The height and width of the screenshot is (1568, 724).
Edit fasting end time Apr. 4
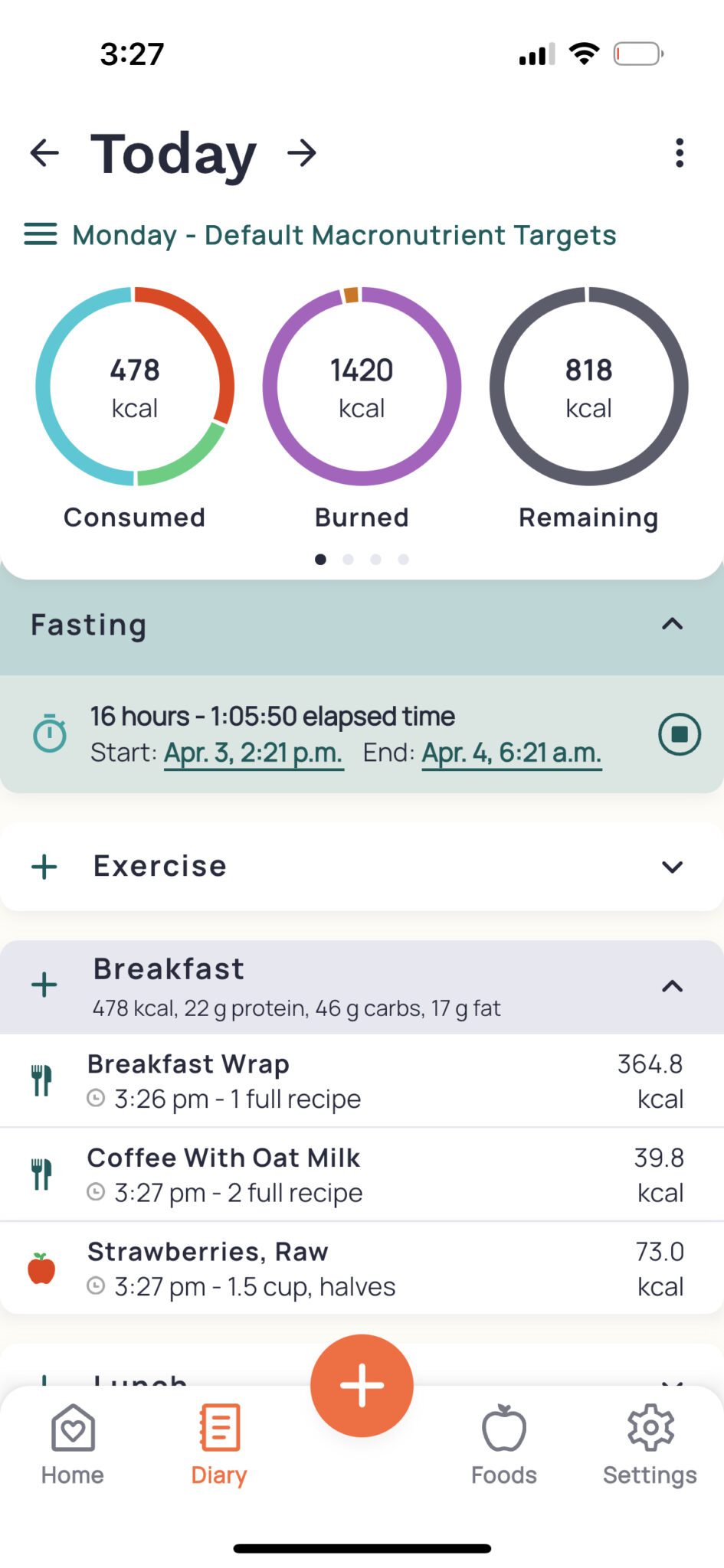click(x=511, y=753)
